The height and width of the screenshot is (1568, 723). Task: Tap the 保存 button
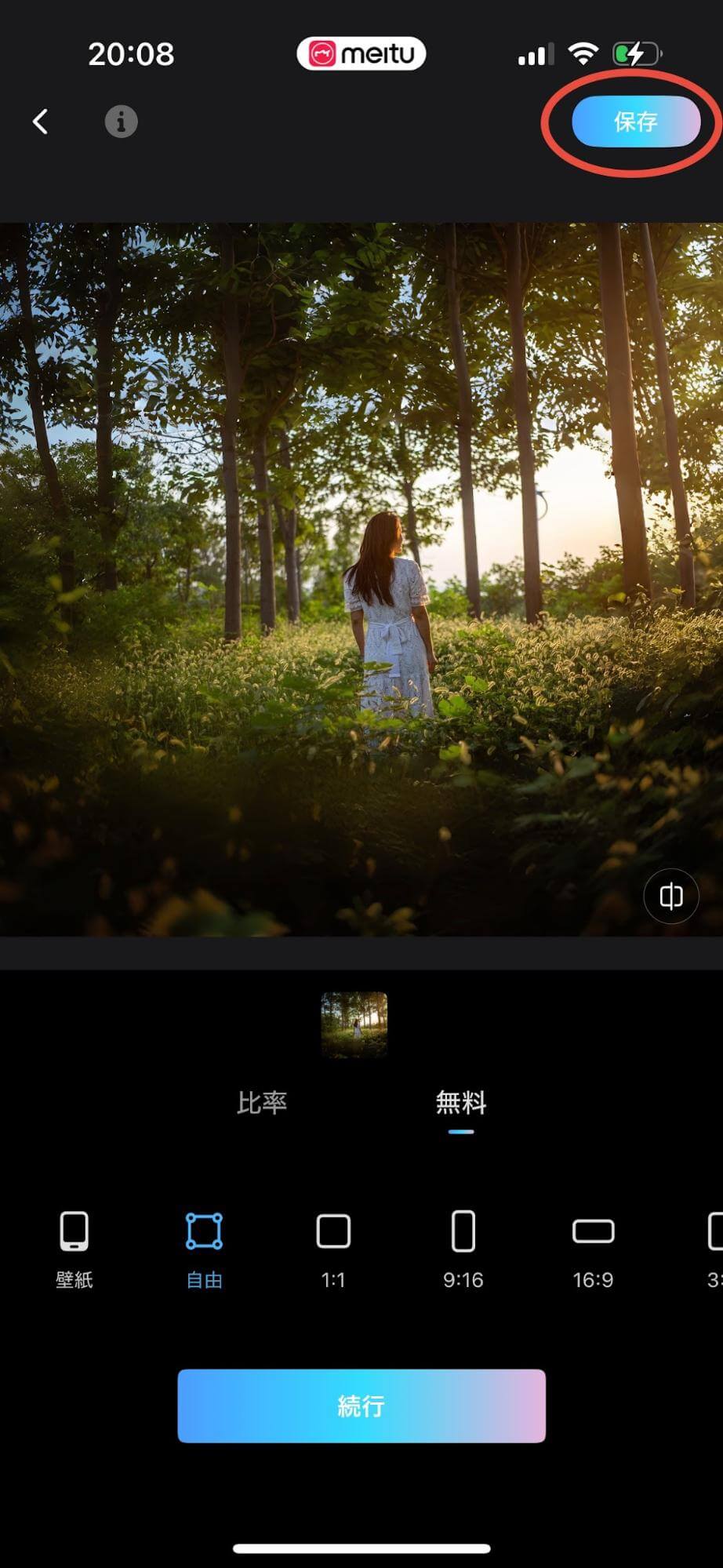tap(635, 122)
